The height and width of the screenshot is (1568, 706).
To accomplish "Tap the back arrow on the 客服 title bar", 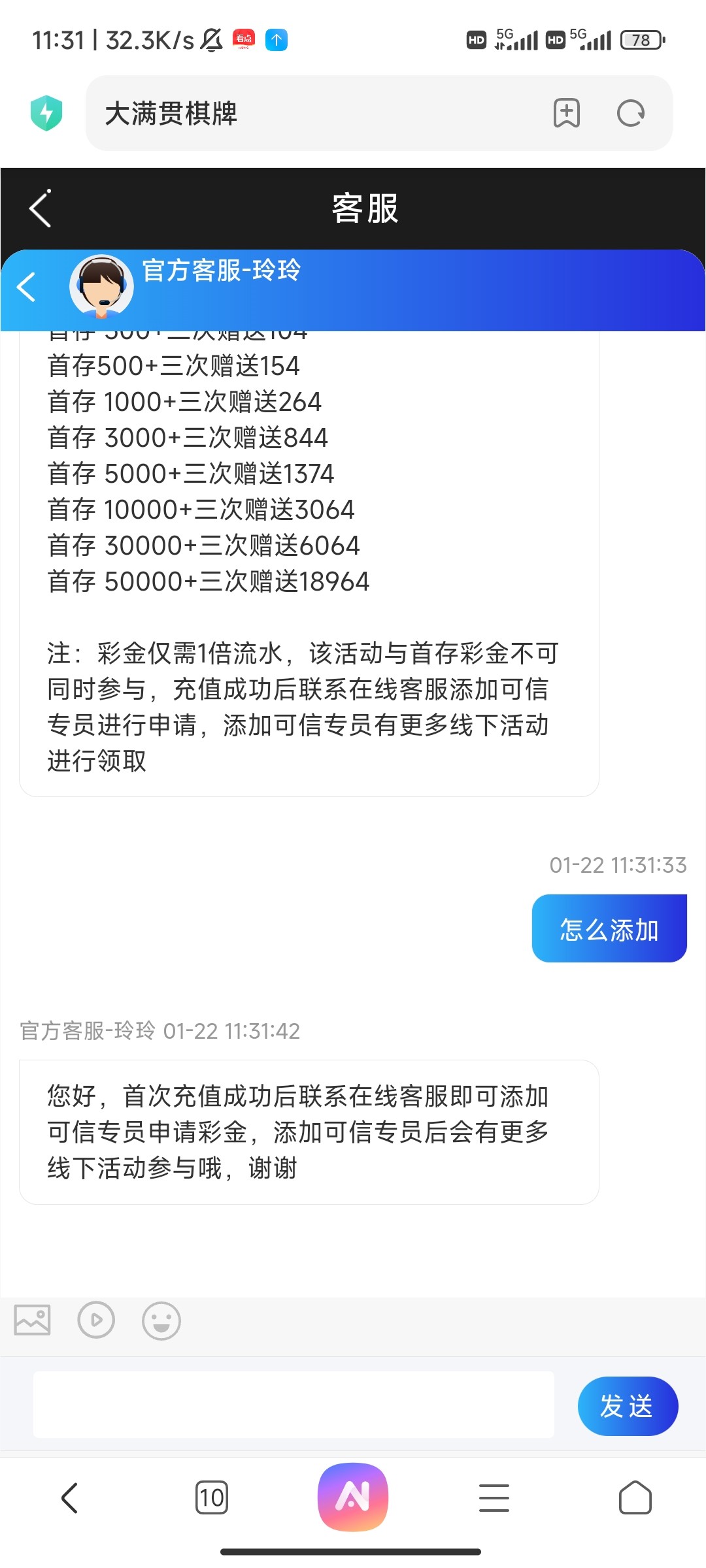I will (39, 208).
